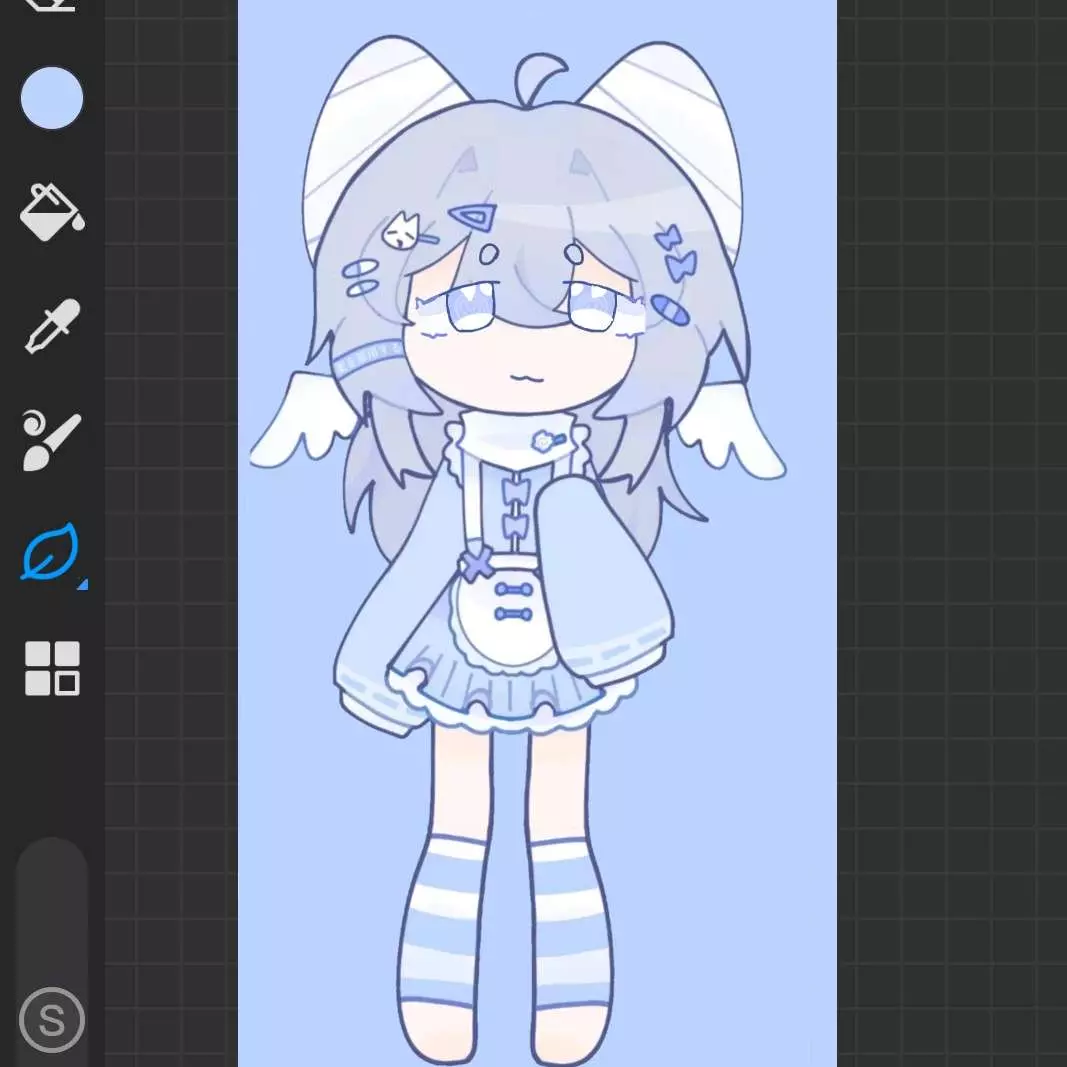Select the paint bucket fill tool
The height and width of the screenshot is (1067, 1067).
(52, 211)
